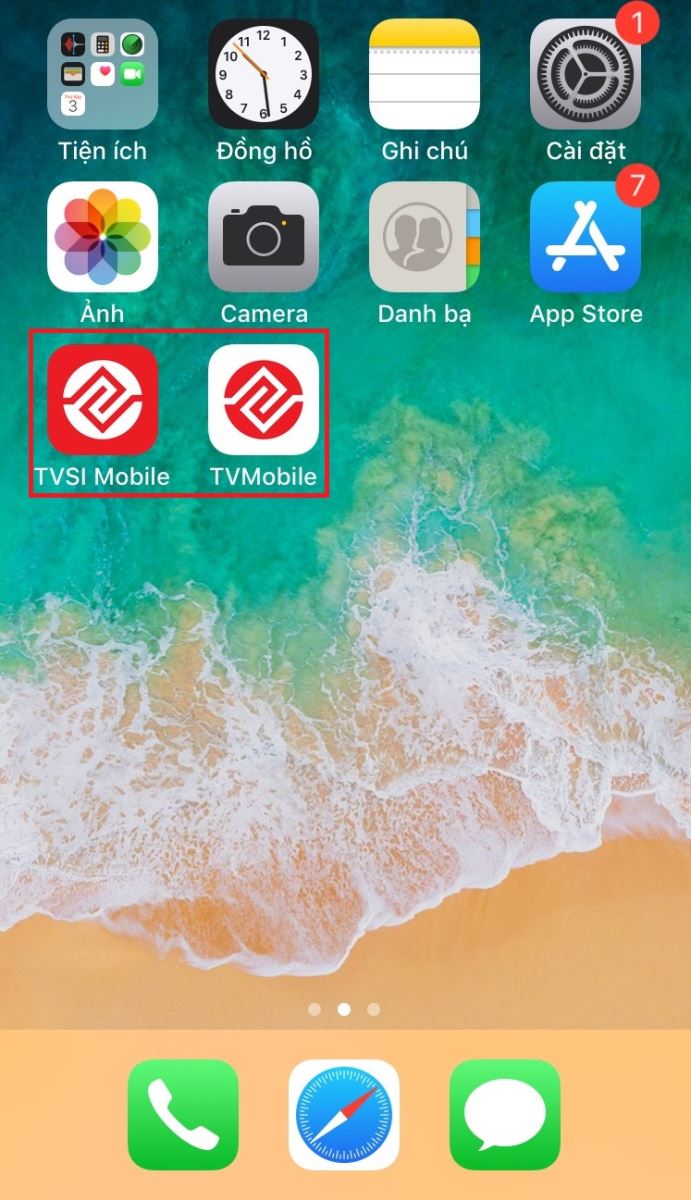Open the Camera app

coord(263,236)
